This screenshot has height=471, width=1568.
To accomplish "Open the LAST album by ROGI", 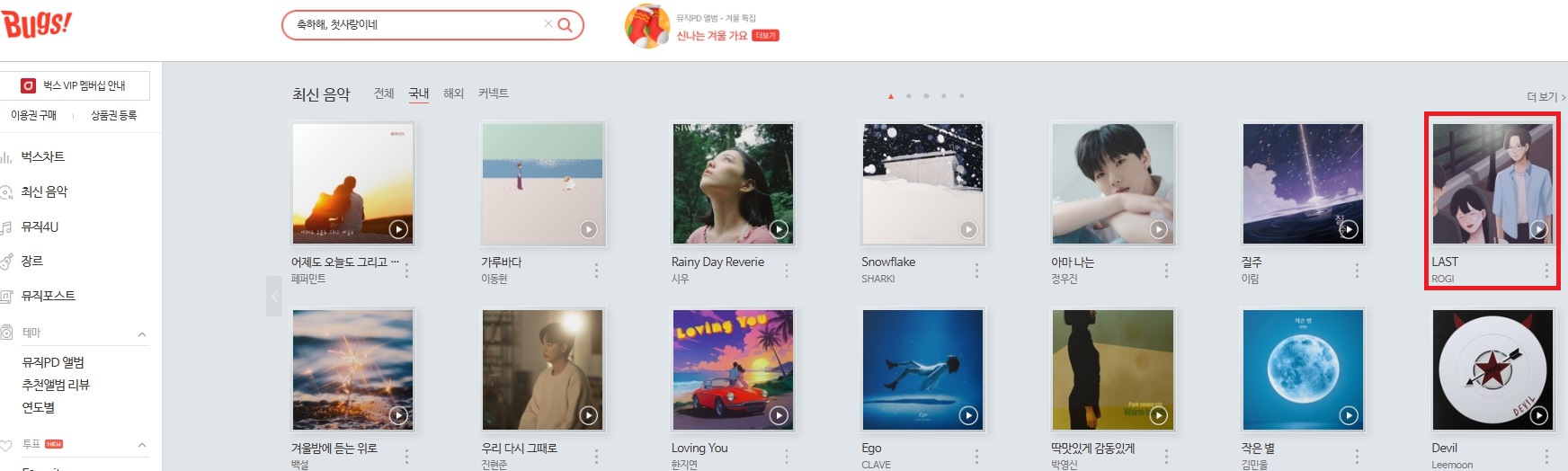I will pyautogui.click(x=1492, y=184).
